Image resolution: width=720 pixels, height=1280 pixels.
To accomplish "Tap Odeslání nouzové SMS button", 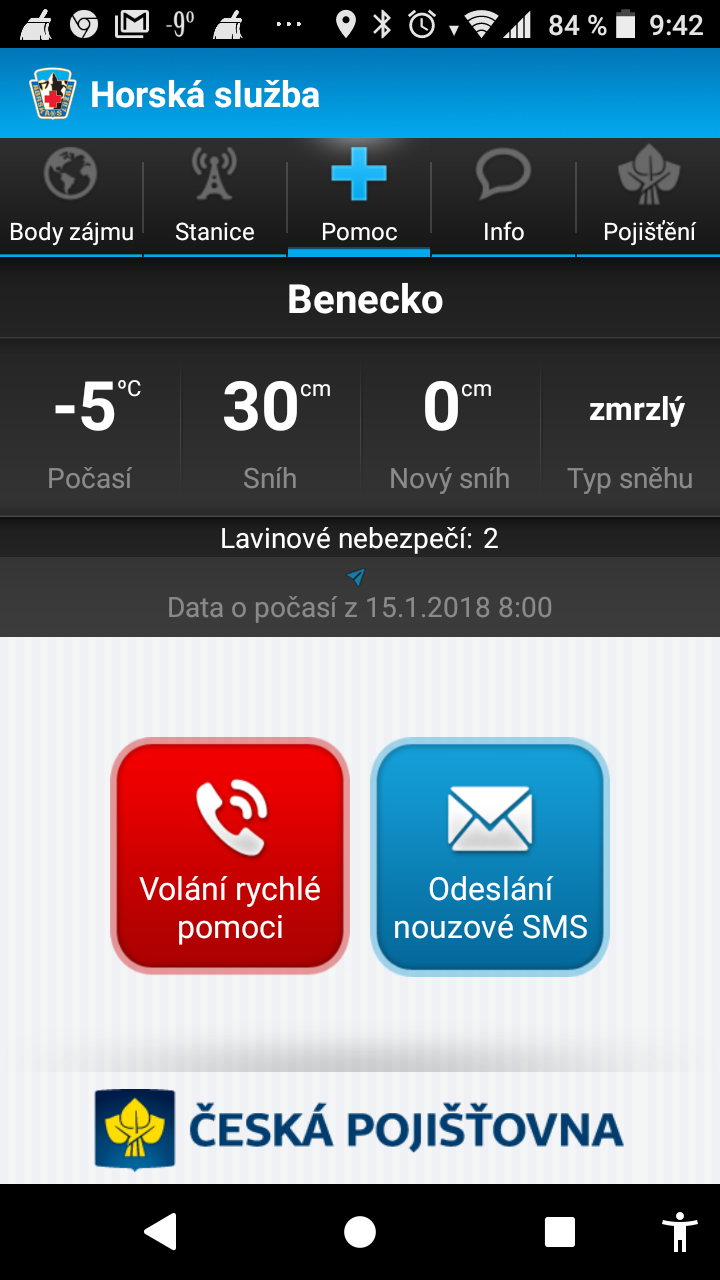I will click(x=490, y=856).
